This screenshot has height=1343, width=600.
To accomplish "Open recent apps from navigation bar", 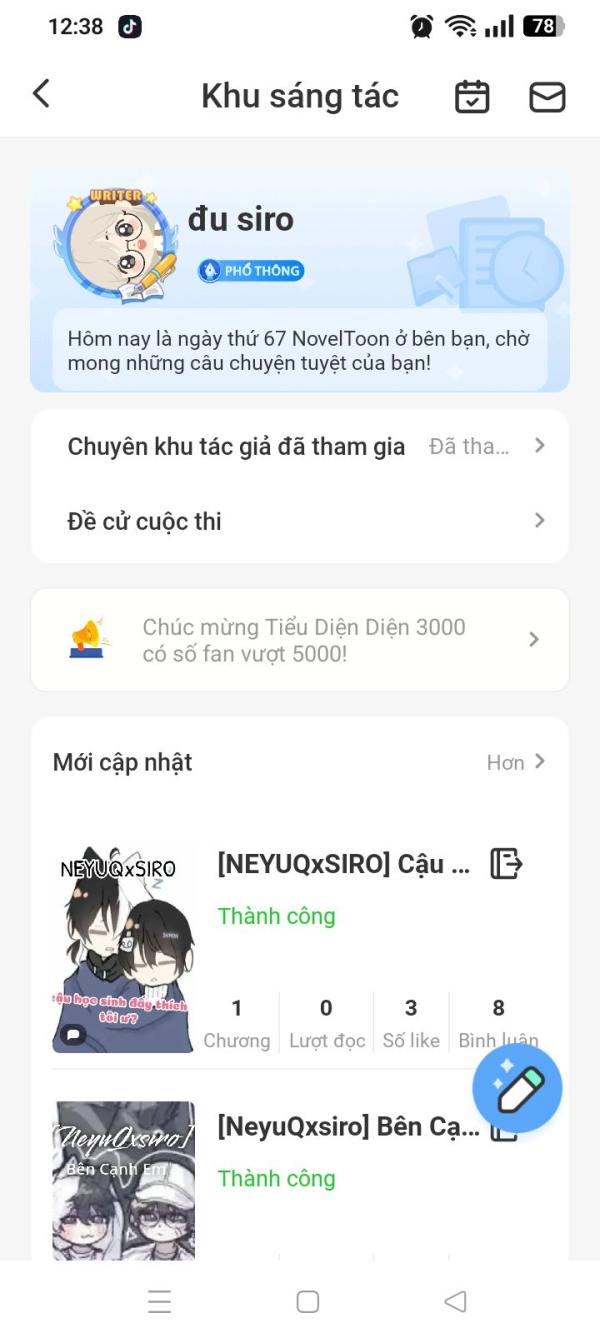I will (160, 1301).
